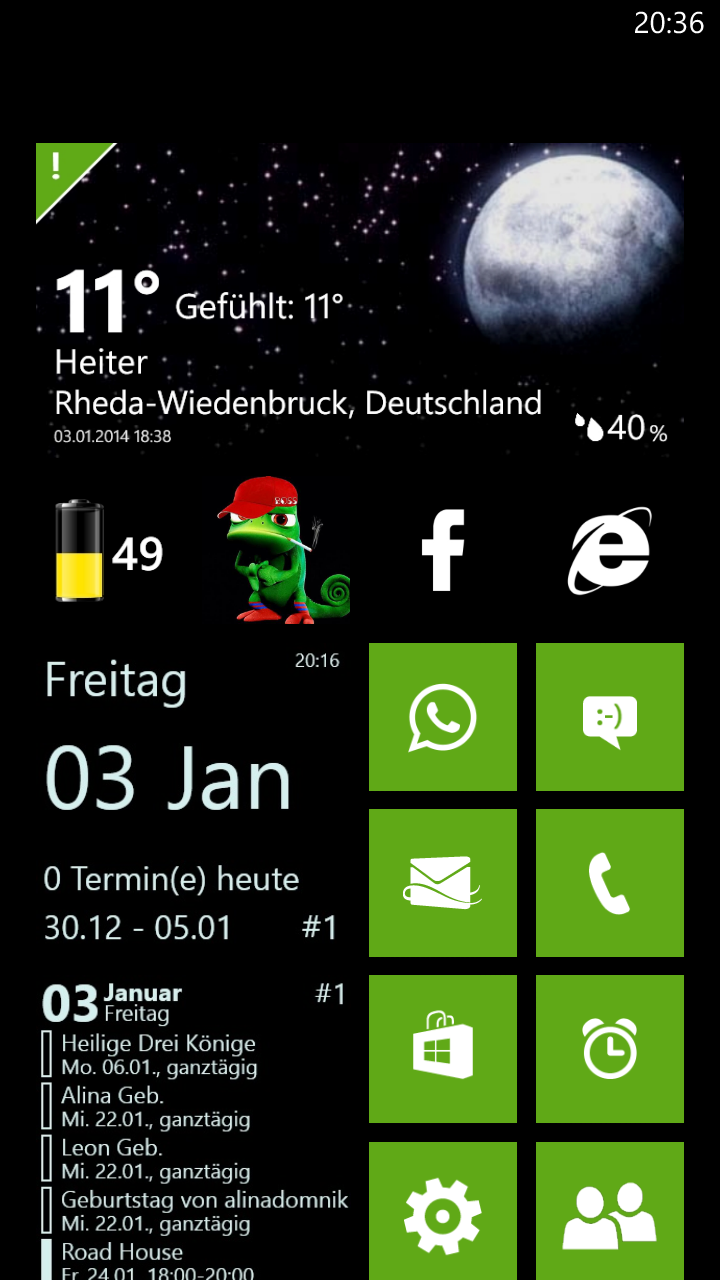This screenshot has height=1280, width=720.
Task: Open the battery tile showing 49
Action: (110, 551)
